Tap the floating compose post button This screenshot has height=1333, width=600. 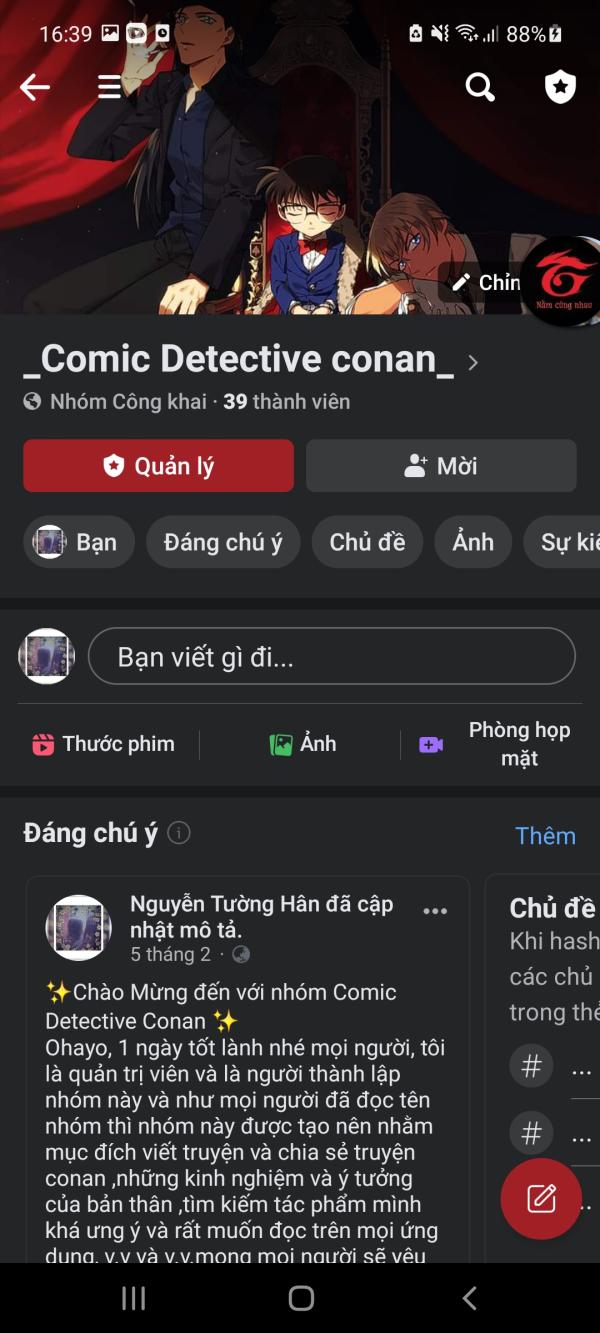point(541,1198)
